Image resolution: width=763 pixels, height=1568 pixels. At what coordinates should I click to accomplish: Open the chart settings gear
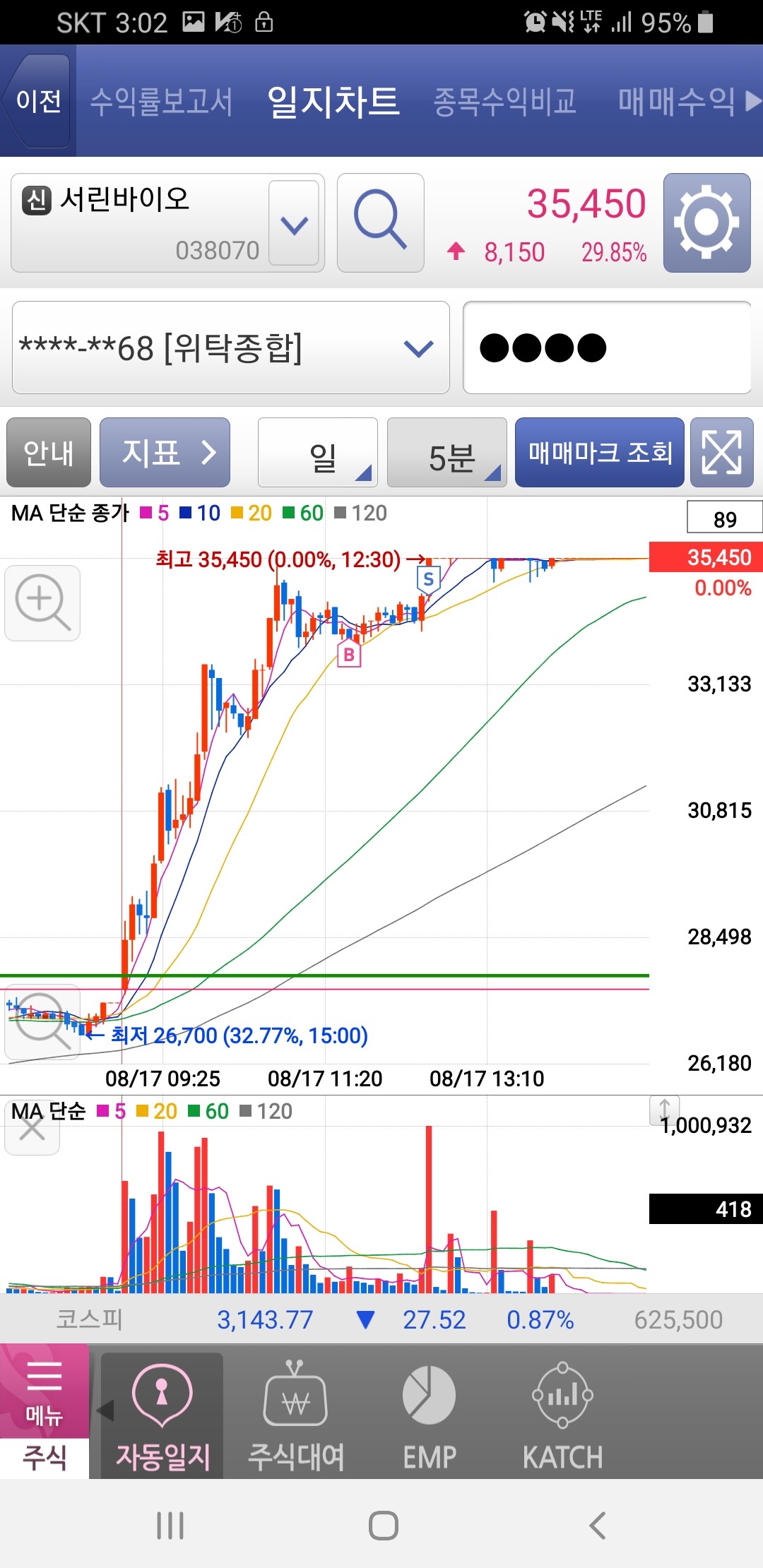(x=706, y=222)
